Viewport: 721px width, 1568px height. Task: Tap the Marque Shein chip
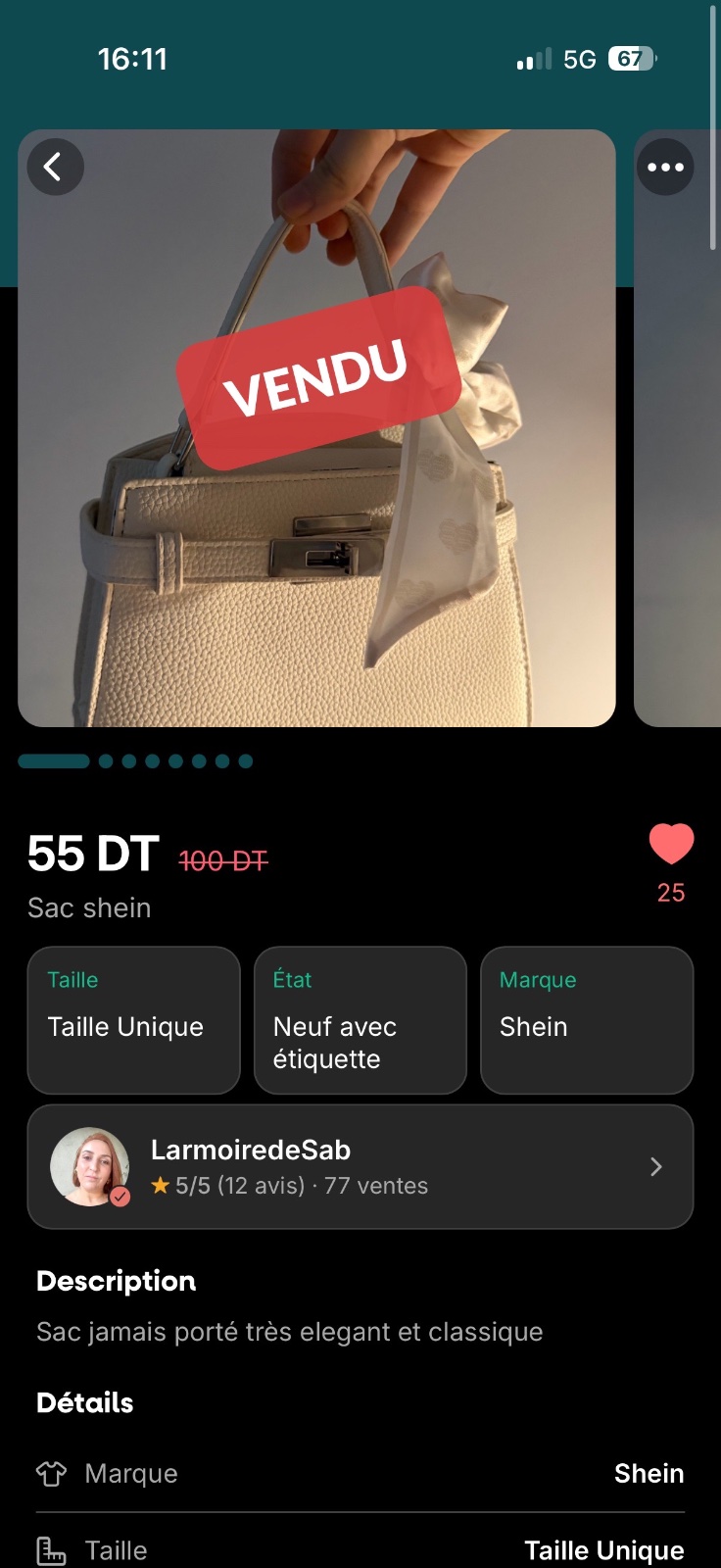(587, 1020)
